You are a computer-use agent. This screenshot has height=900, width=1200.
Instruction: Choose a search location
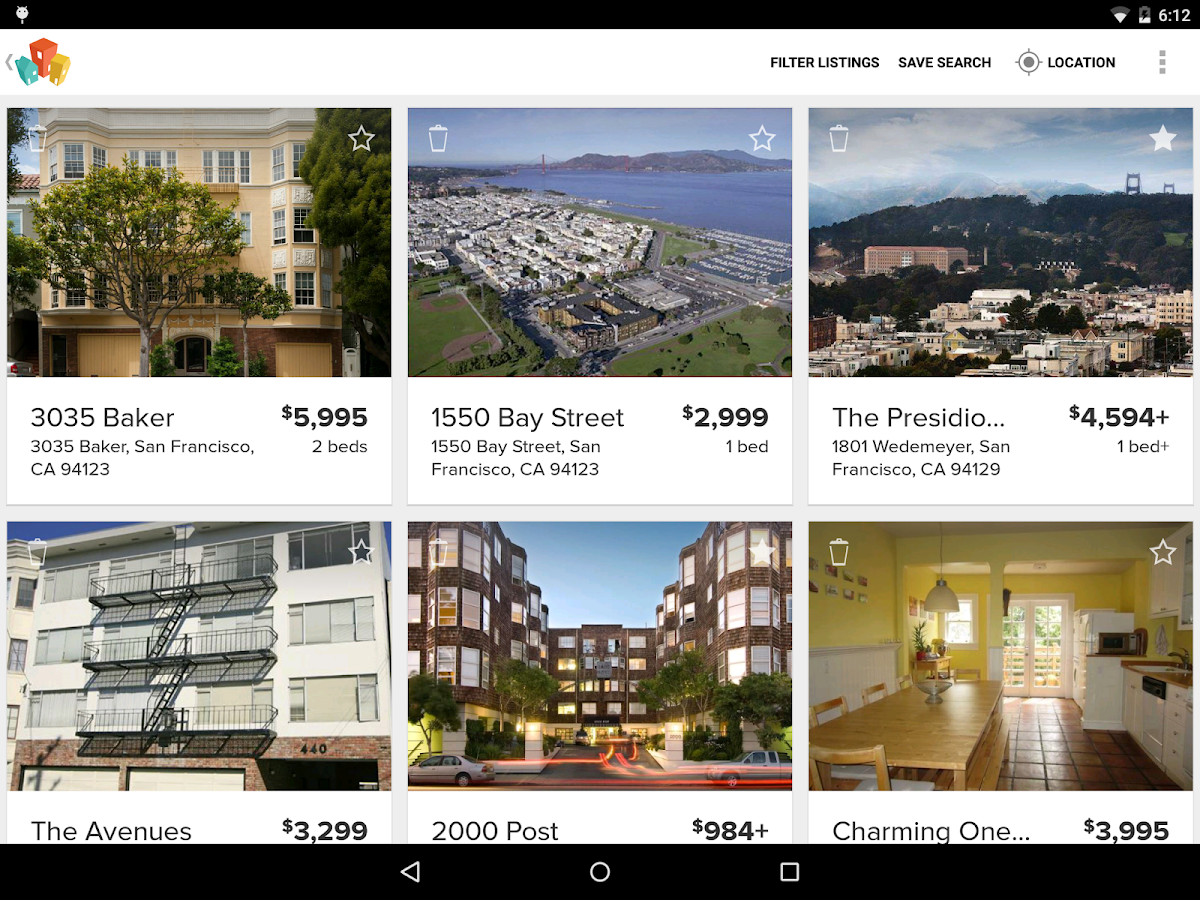[x=1065, y=62]
